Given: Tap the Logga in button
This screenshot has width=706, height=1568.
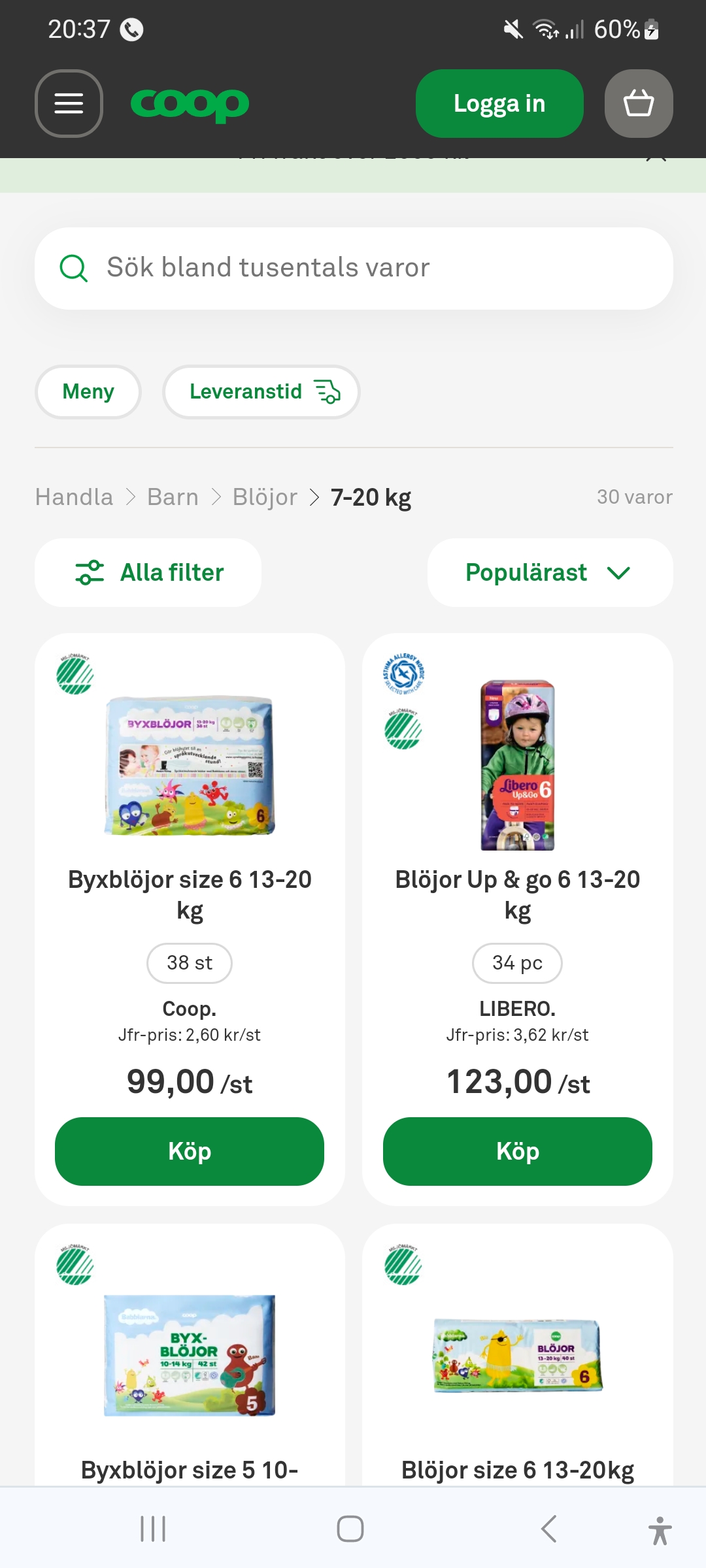Looking at the screenshot, I should point(499,103).
